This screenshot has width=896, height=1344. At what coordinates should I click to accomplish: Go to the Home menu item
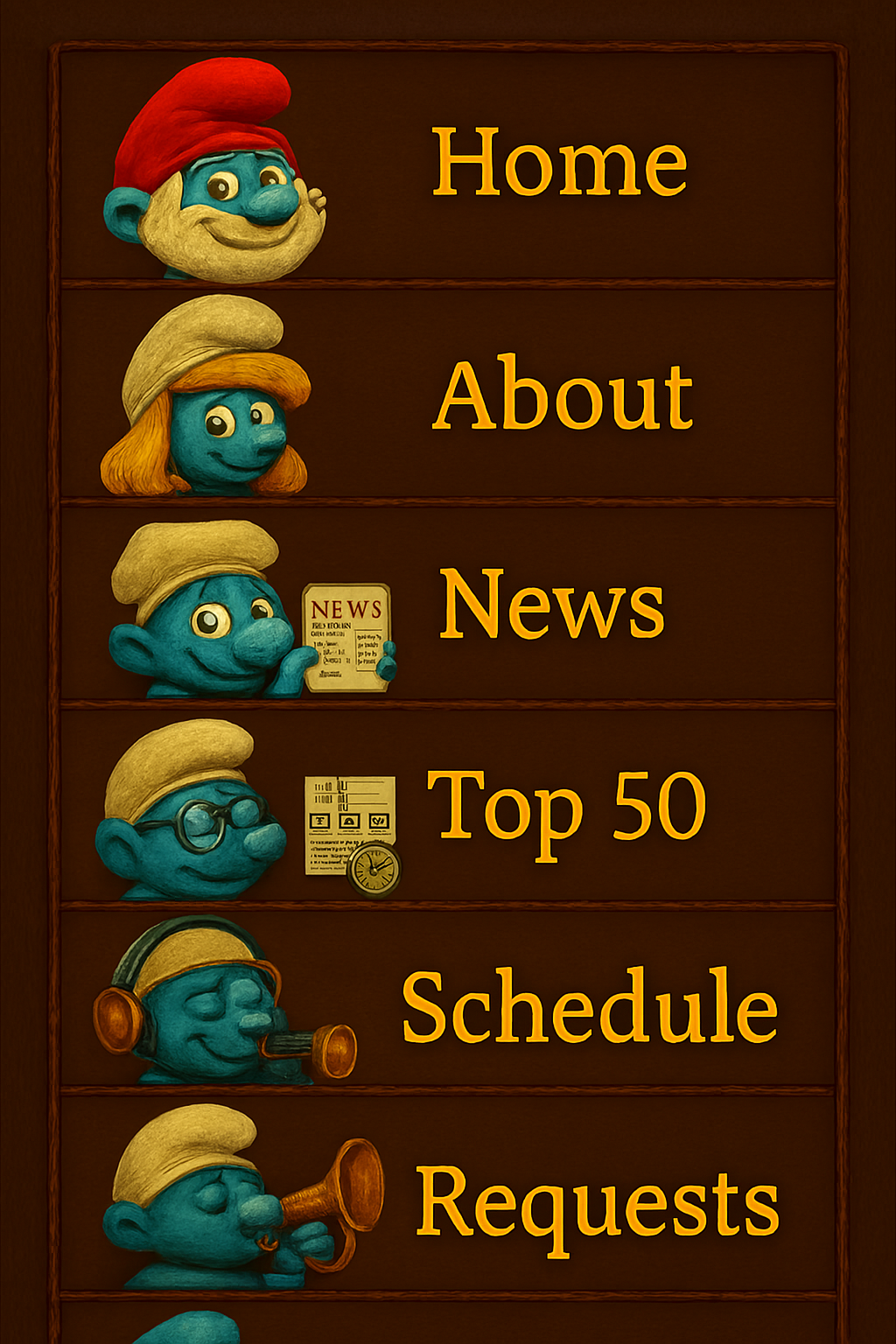[x=559, y=163]
